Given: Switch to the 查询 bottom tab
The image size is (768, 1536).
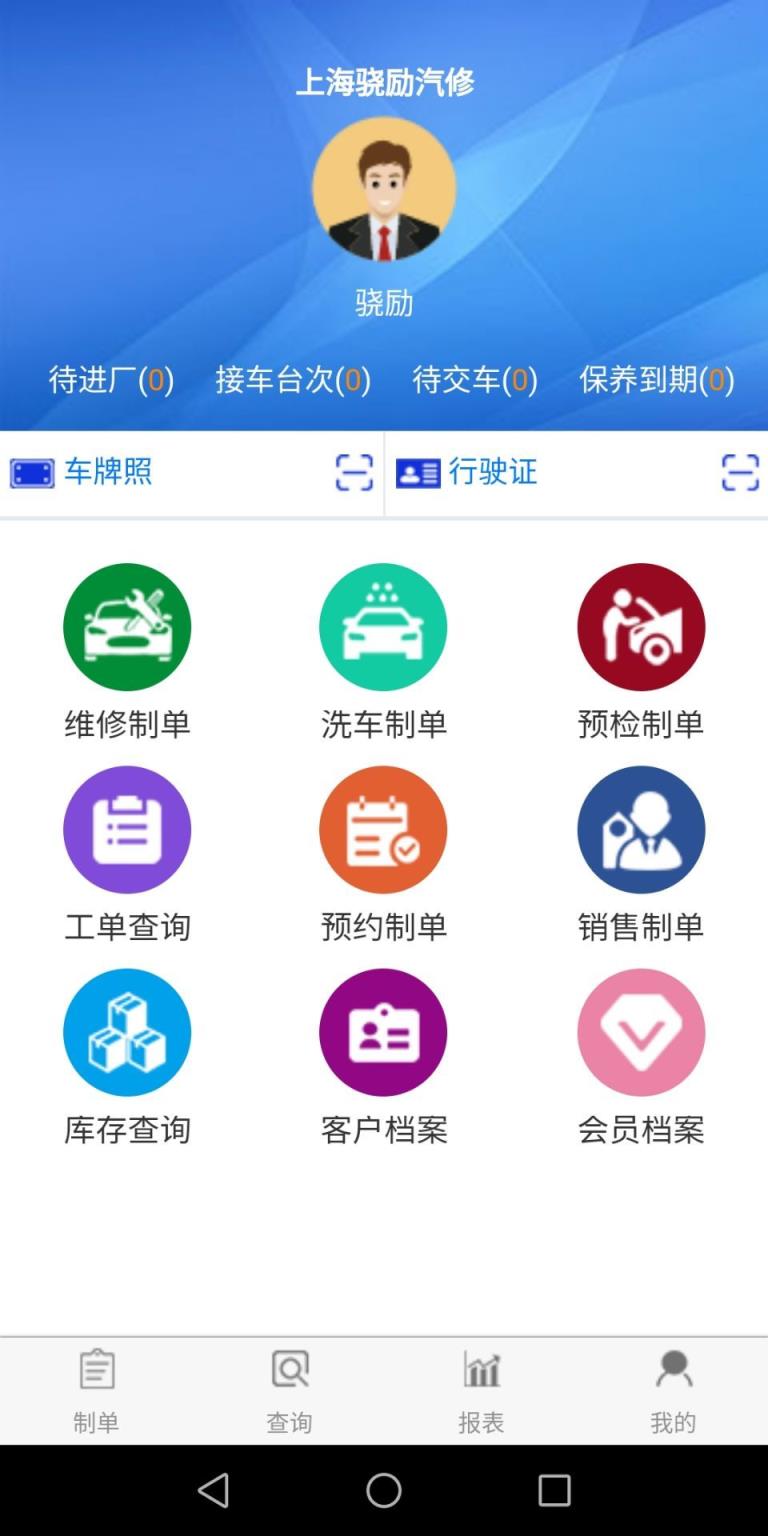Looking at the screenshot, I should (x=288, y=1390).
